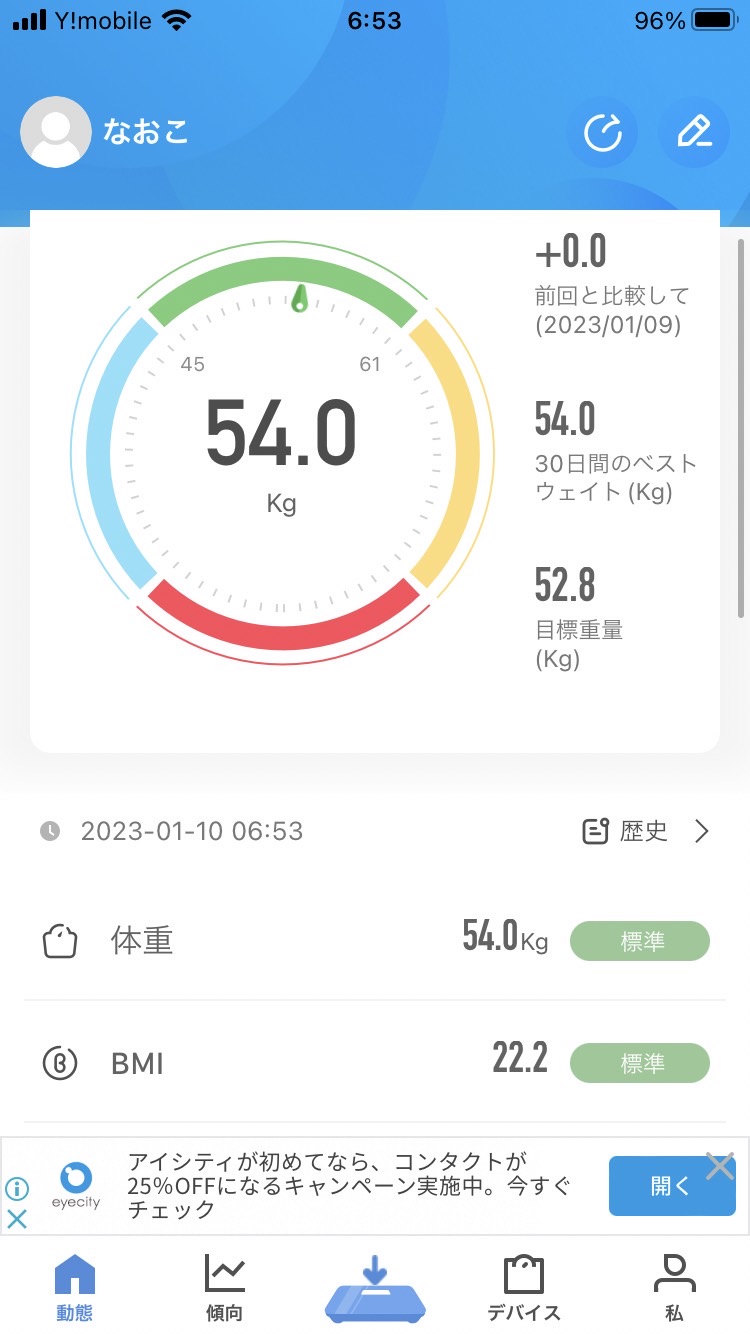Open the なおこ profile avatar

(x=56, y=132)
